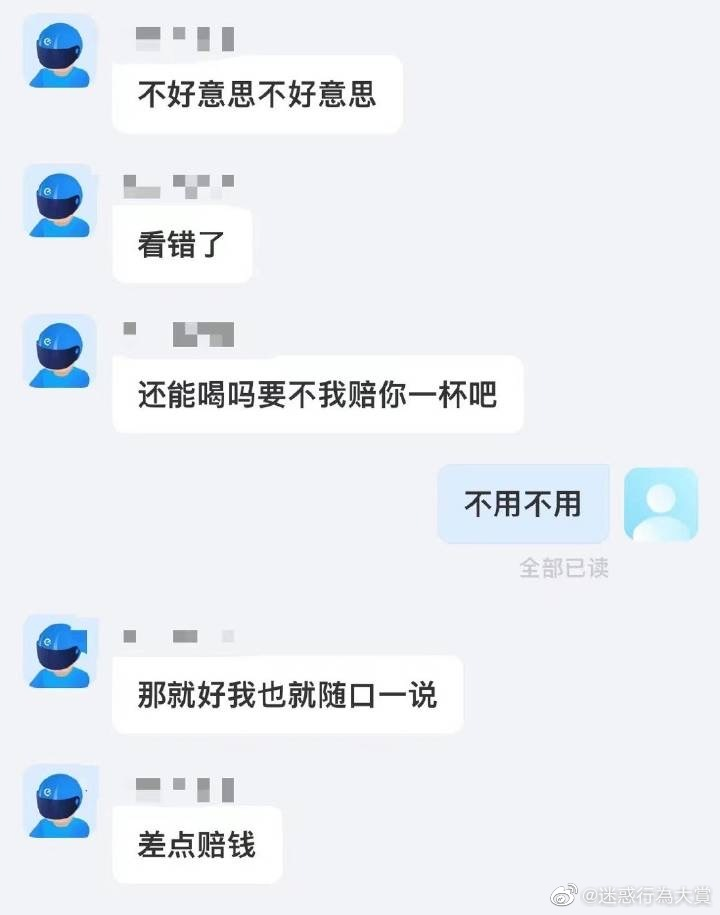Screen dimensions: 720x915
Task: Select the '差点赔钱' chat bubble
Action: click(x=197, y=844)
